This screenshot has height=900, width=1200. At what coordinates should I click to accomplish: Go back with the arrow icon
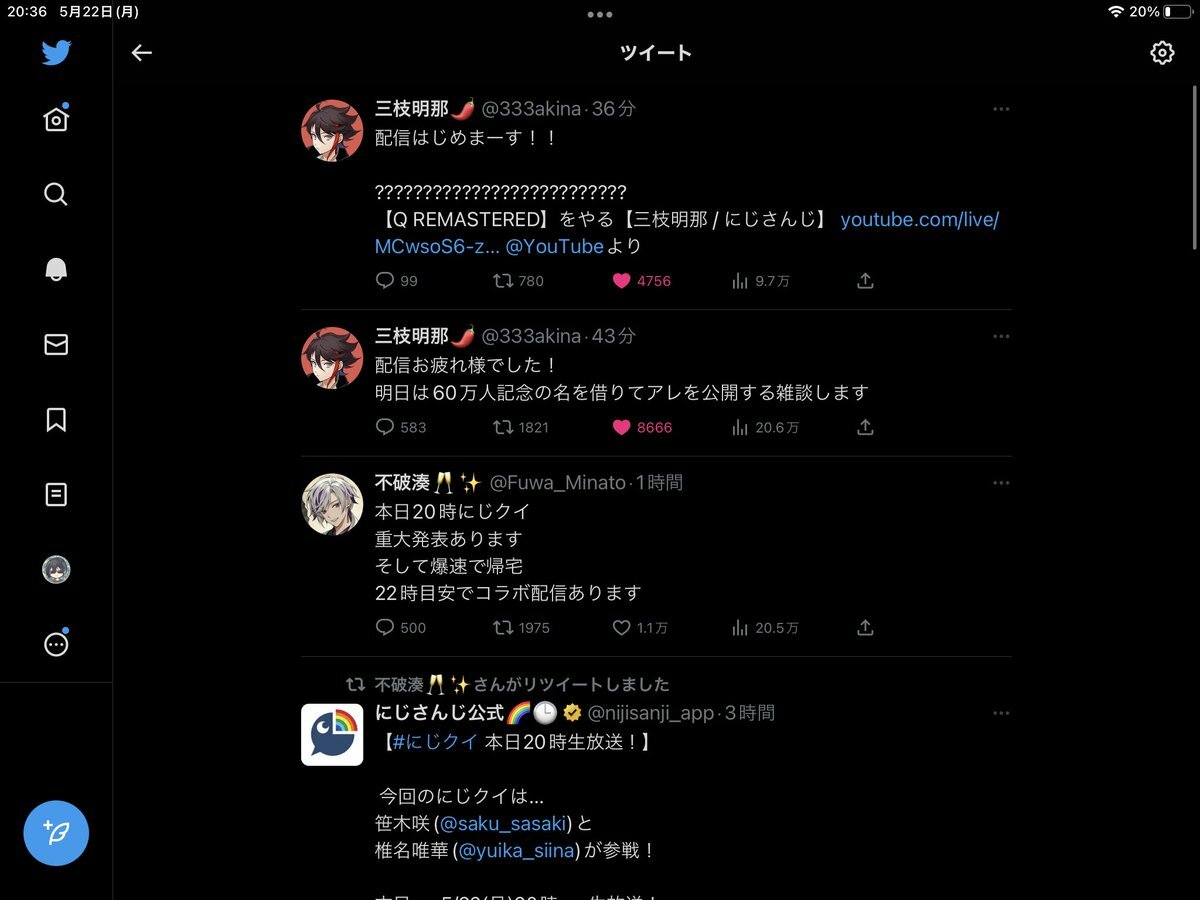coord(142,53)
